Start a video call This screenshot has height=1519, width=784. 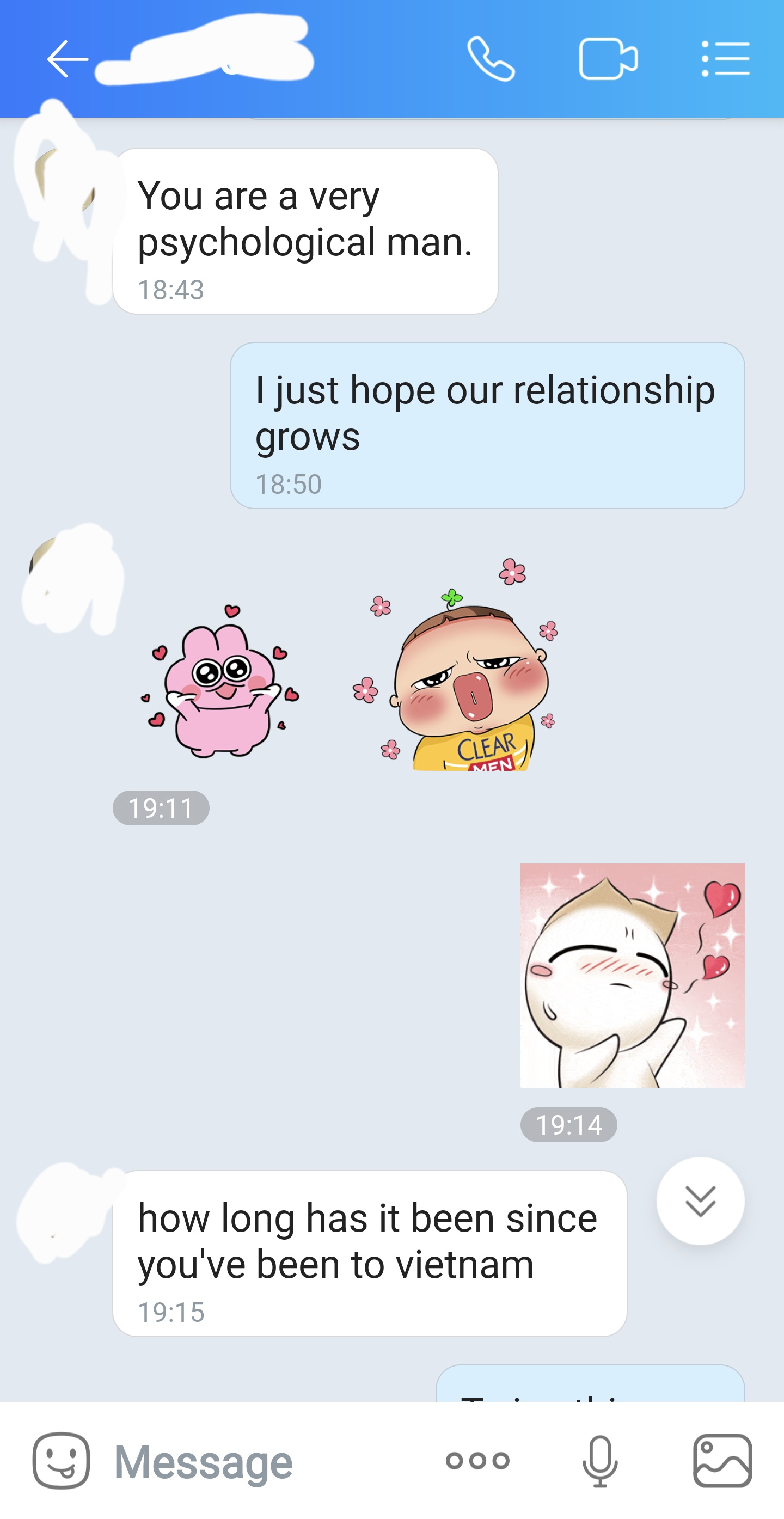tap(608, 59)
